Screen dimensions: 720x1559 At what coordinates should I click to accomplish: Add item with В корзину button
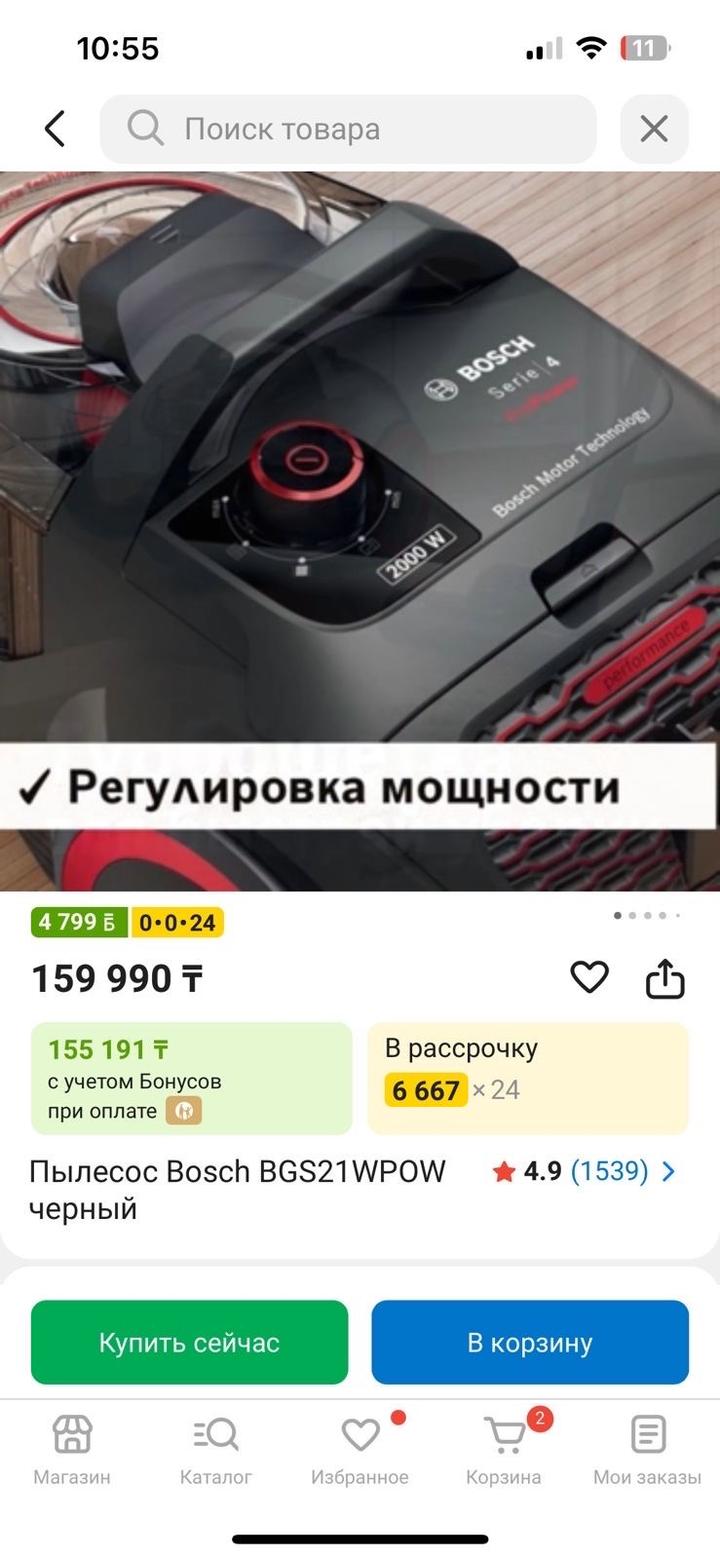click(x=530, y=1342)
